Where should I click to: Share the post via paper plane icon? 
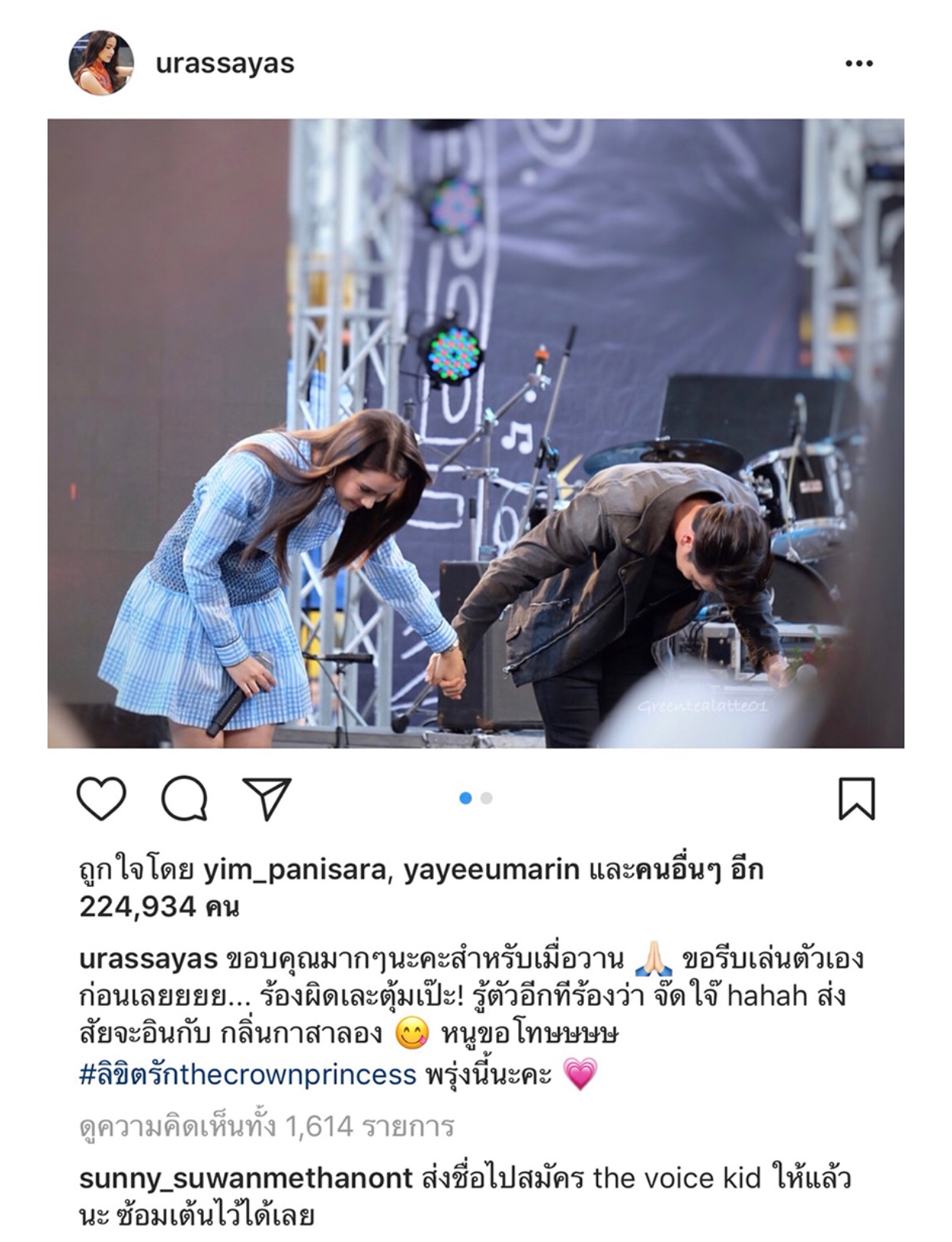click(267, 798)
